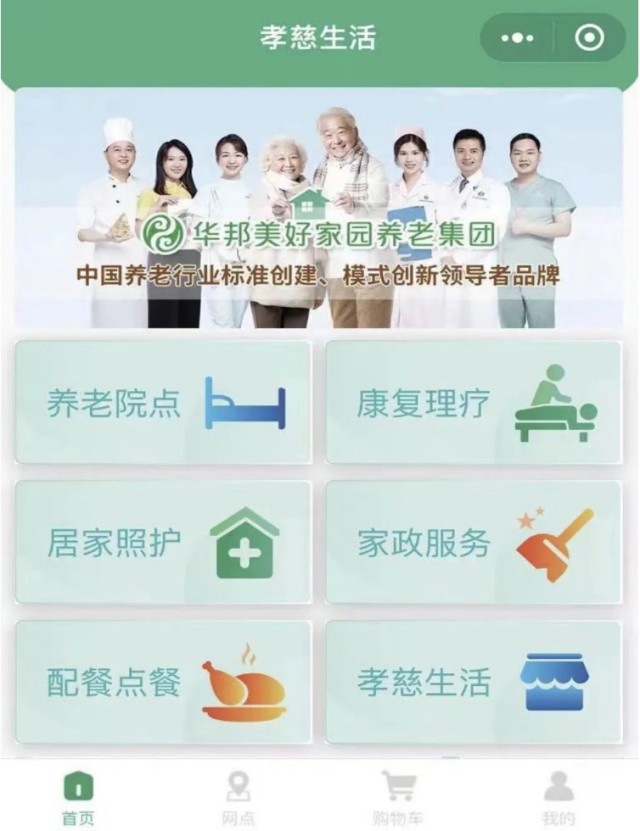Close the mini program via circle icon
Image resolution: width=640 pixels, height=831 pixels.
point(590,38)
